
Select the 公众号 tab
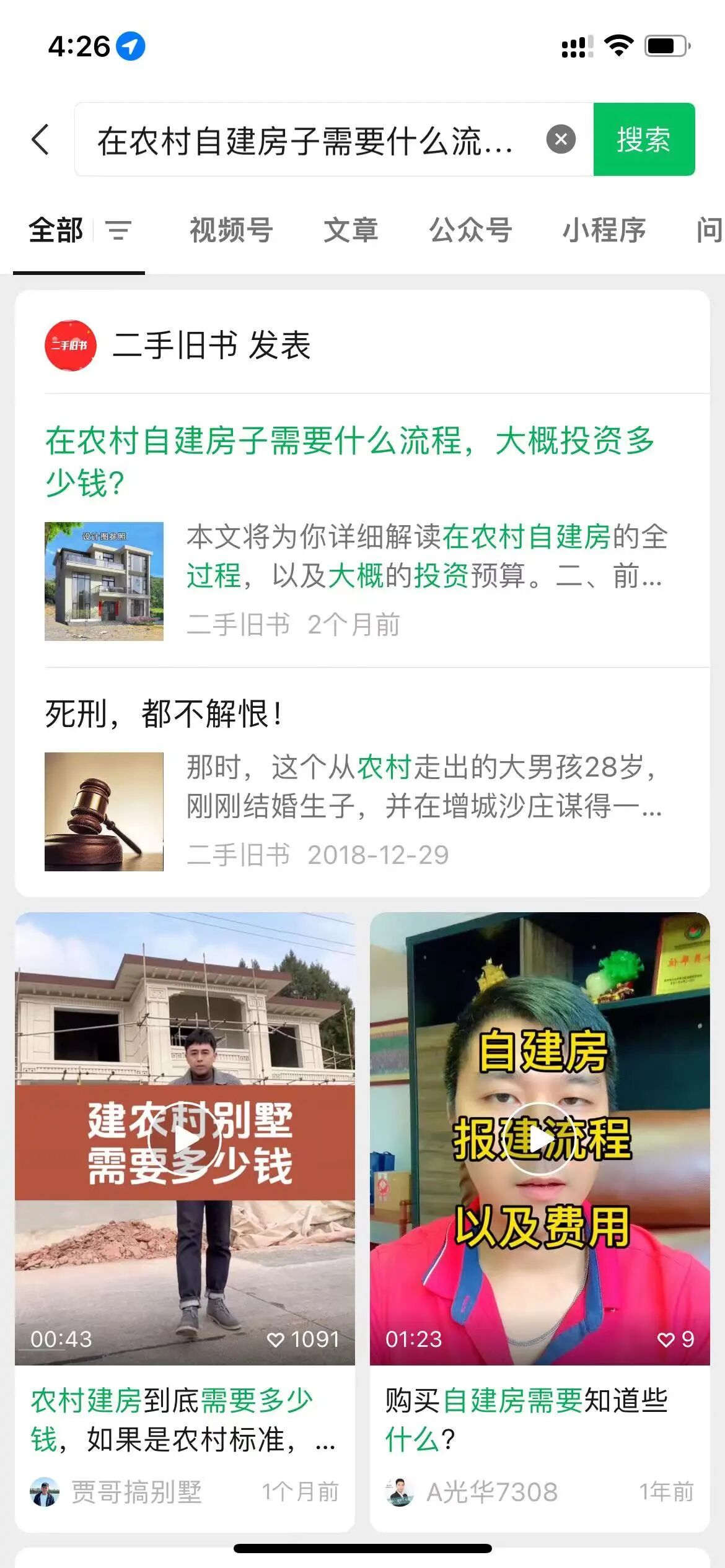coord(470,230)
